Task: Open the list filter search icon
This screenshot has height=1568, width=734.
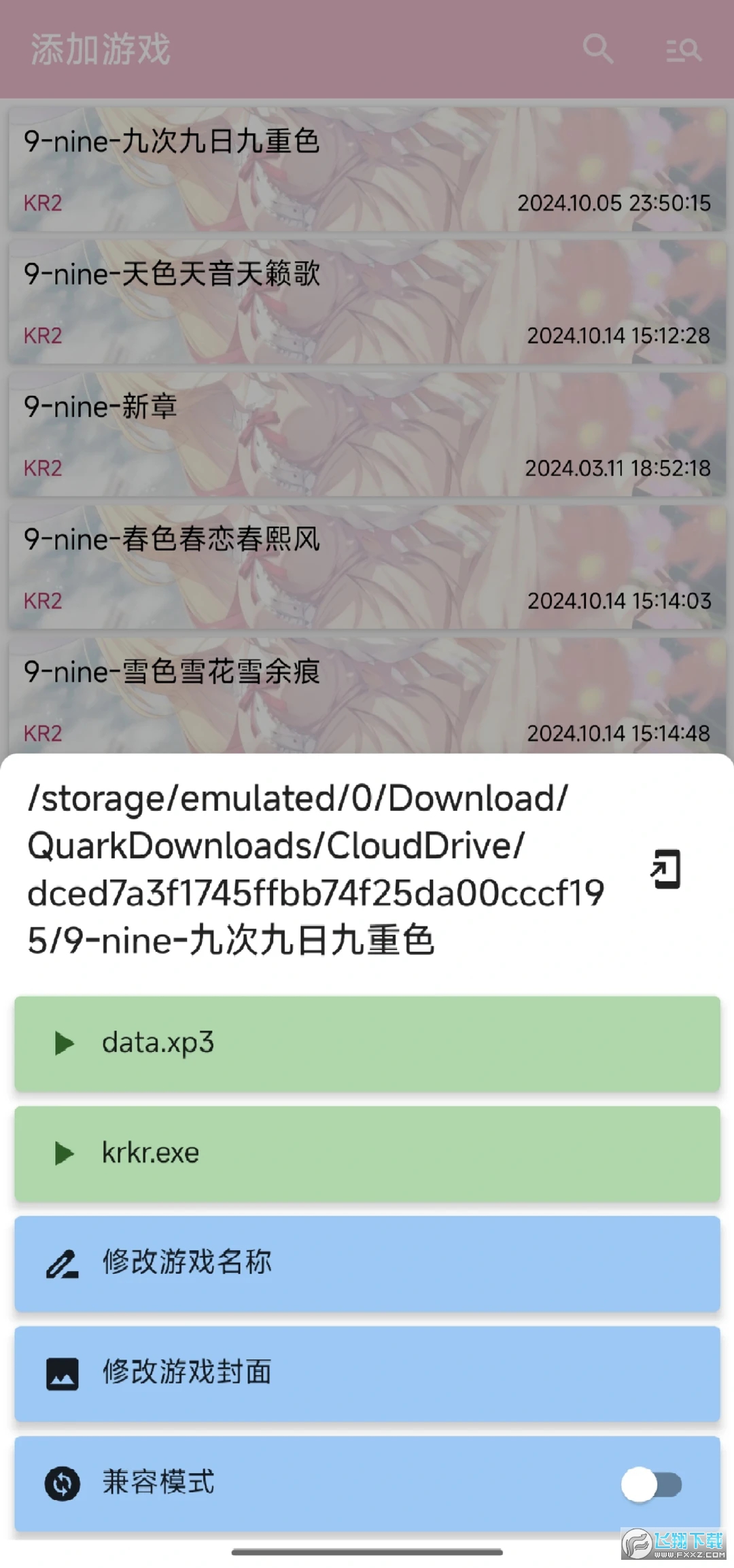Action: 682,50
